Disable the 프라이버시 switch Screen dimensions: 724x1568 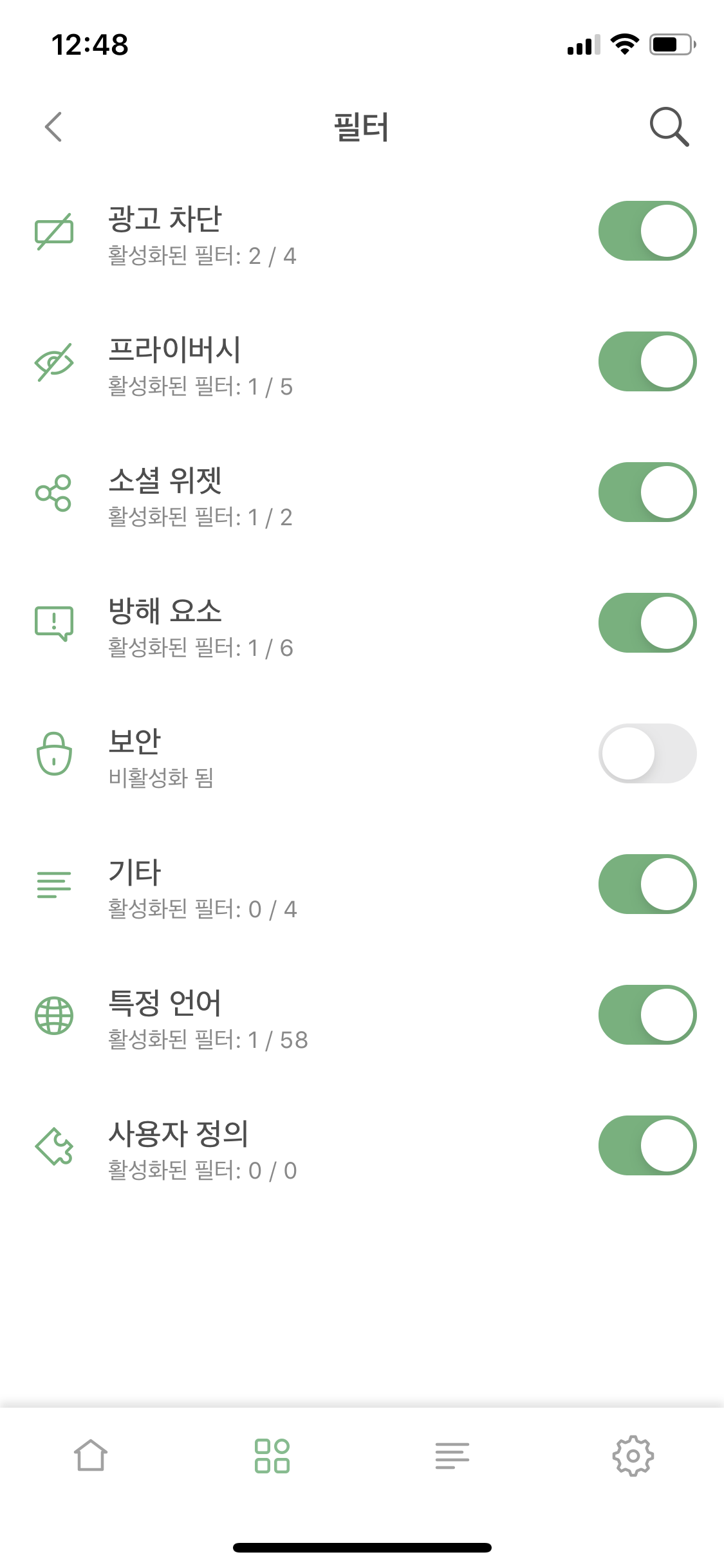[647, 362]
